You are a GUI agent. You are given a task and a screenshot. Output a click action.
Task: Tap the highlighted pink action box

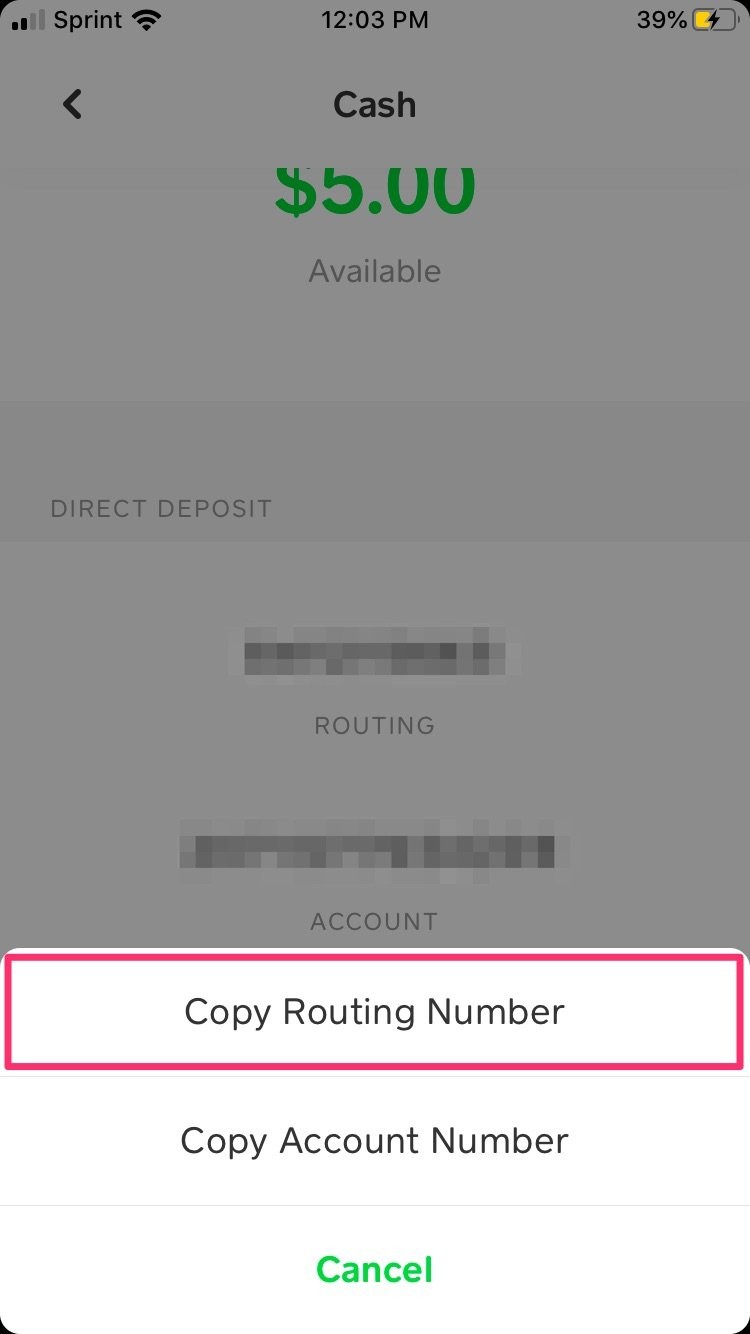click(x=375, y=1010)
